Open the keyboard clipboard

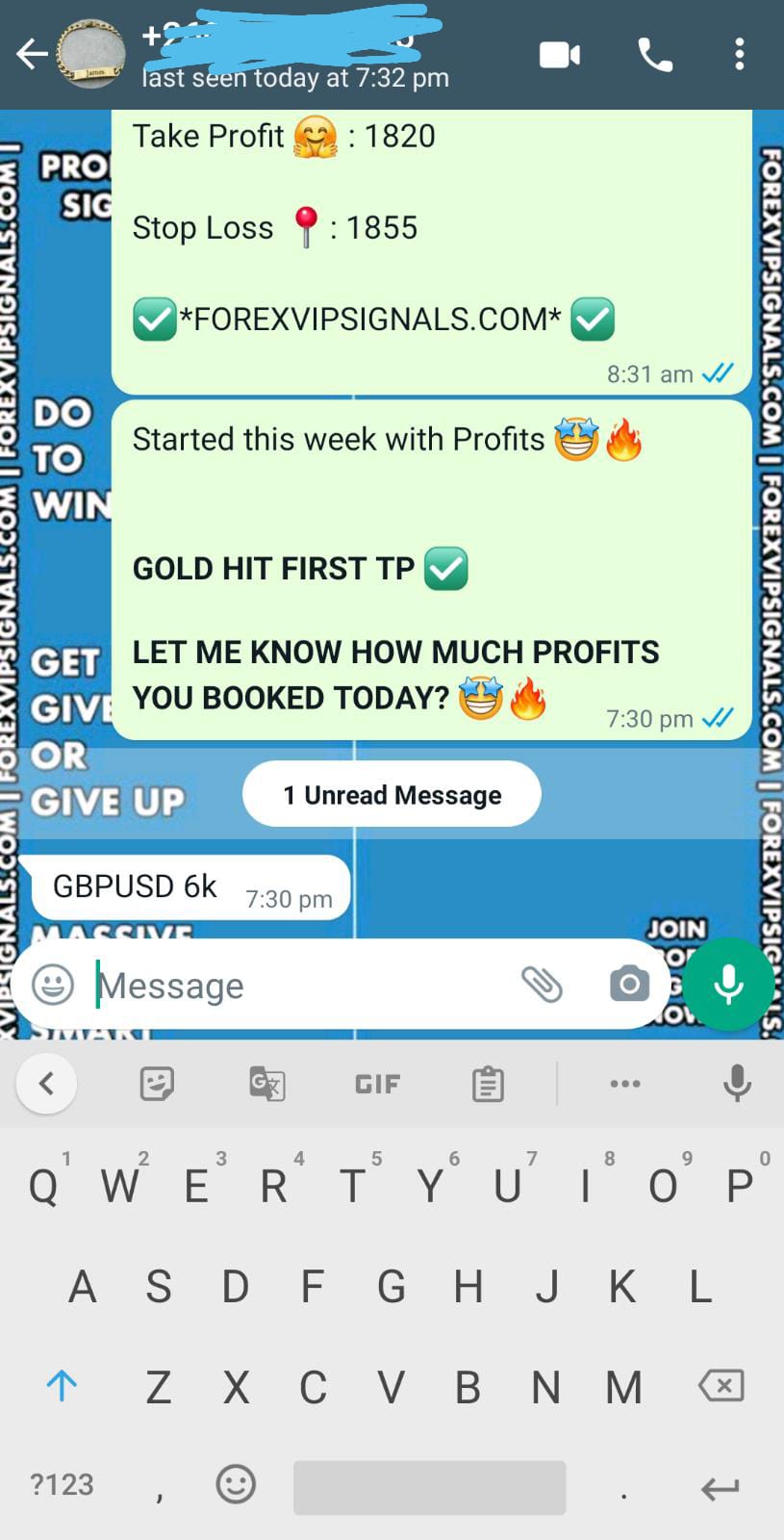[488, 1085]
